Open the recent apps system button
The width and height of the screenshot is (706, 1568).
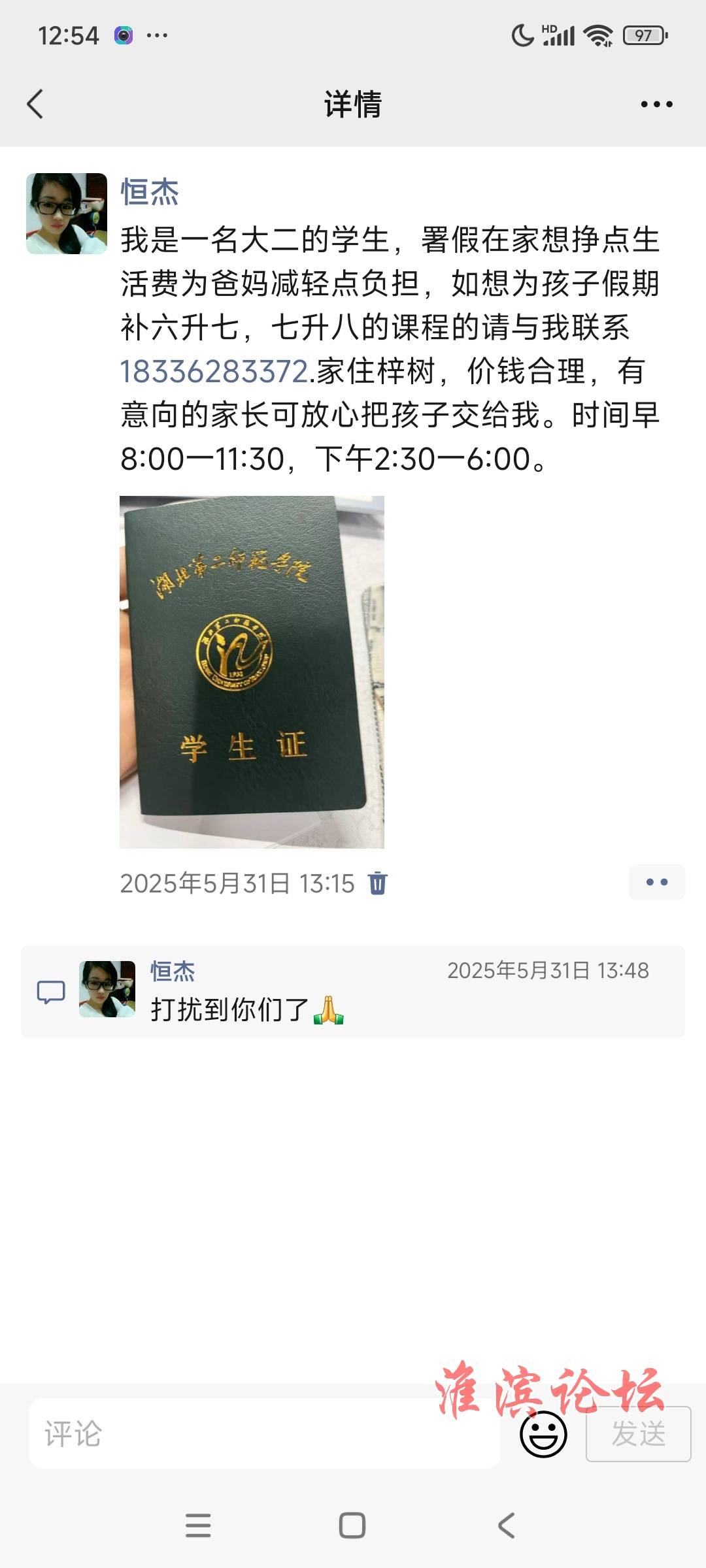pyautogui.click(x=198, y=1526)
